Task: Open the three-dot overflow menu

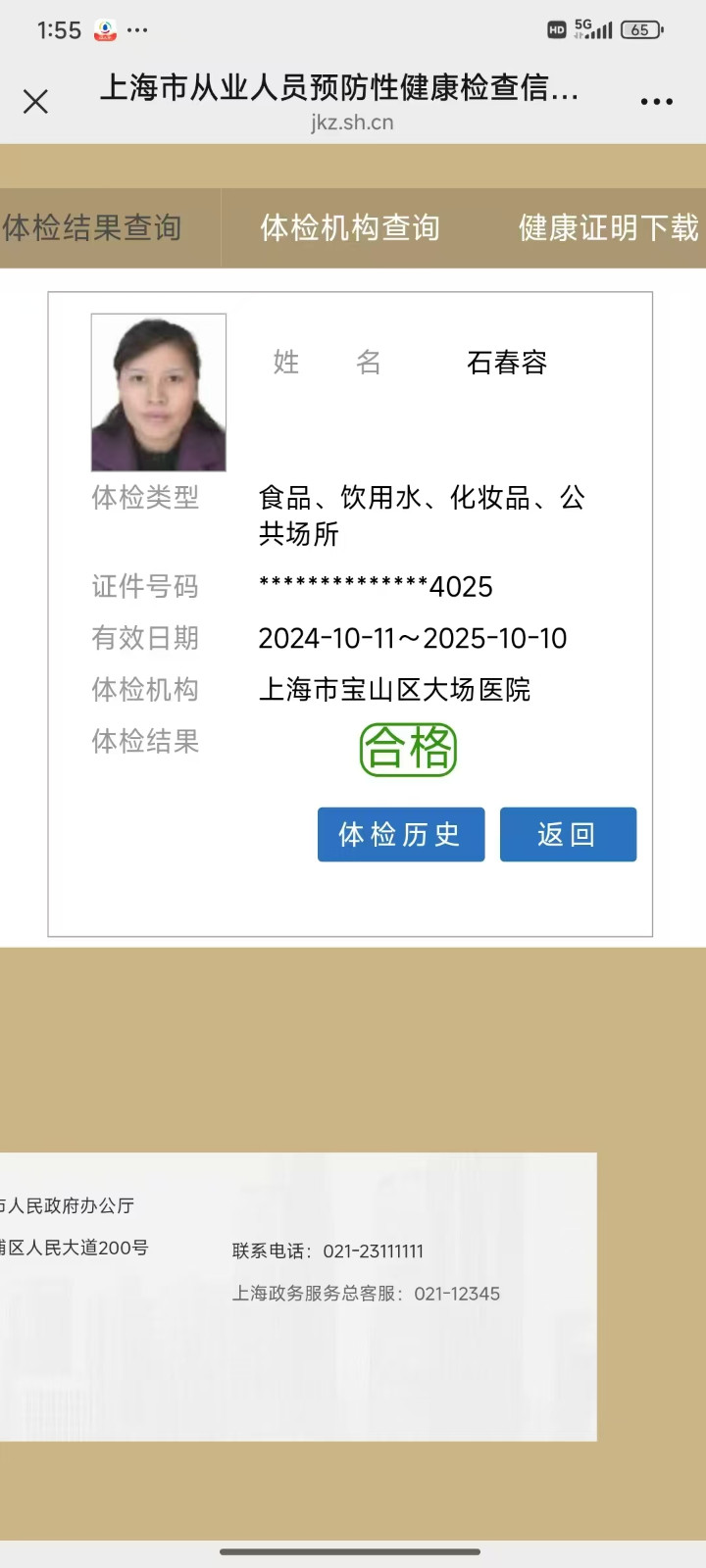Action: [656, 102]
